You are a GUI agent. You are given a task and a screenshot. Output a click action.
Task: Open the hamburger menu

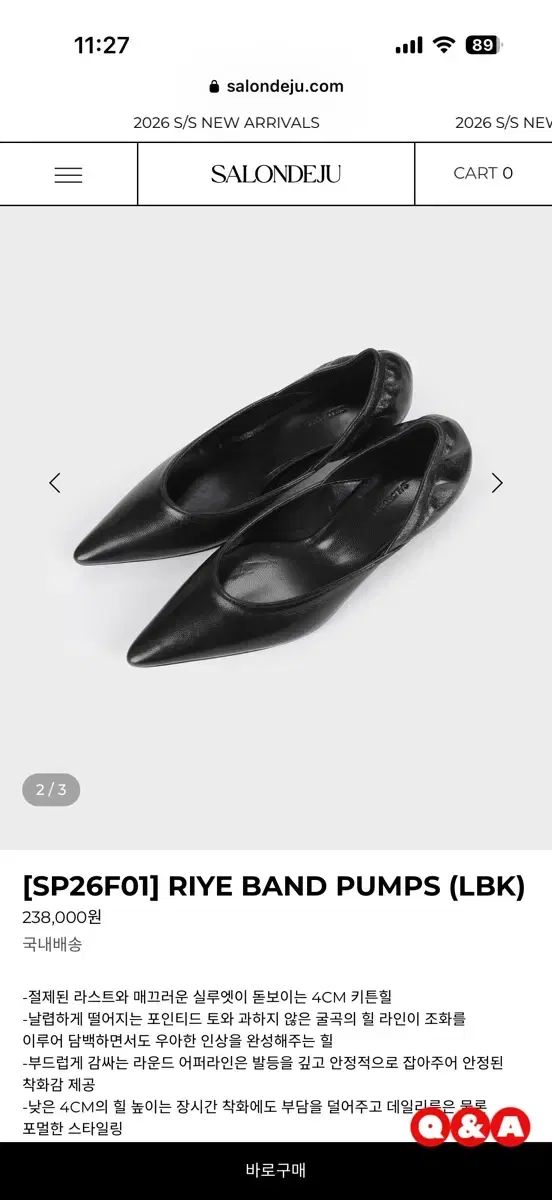pos(68,174)
